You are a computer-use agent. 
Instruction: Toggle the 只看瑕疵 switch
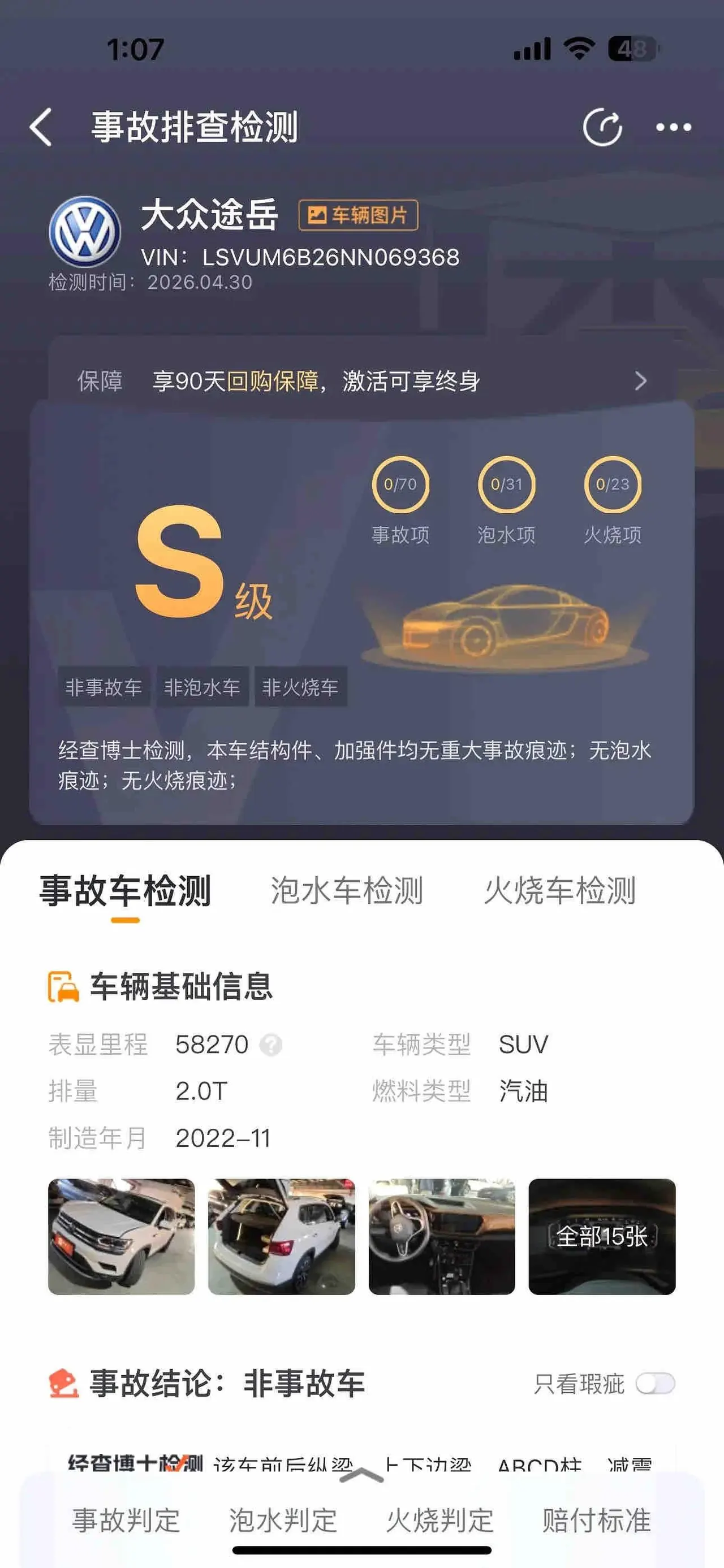coord(655,1384)
